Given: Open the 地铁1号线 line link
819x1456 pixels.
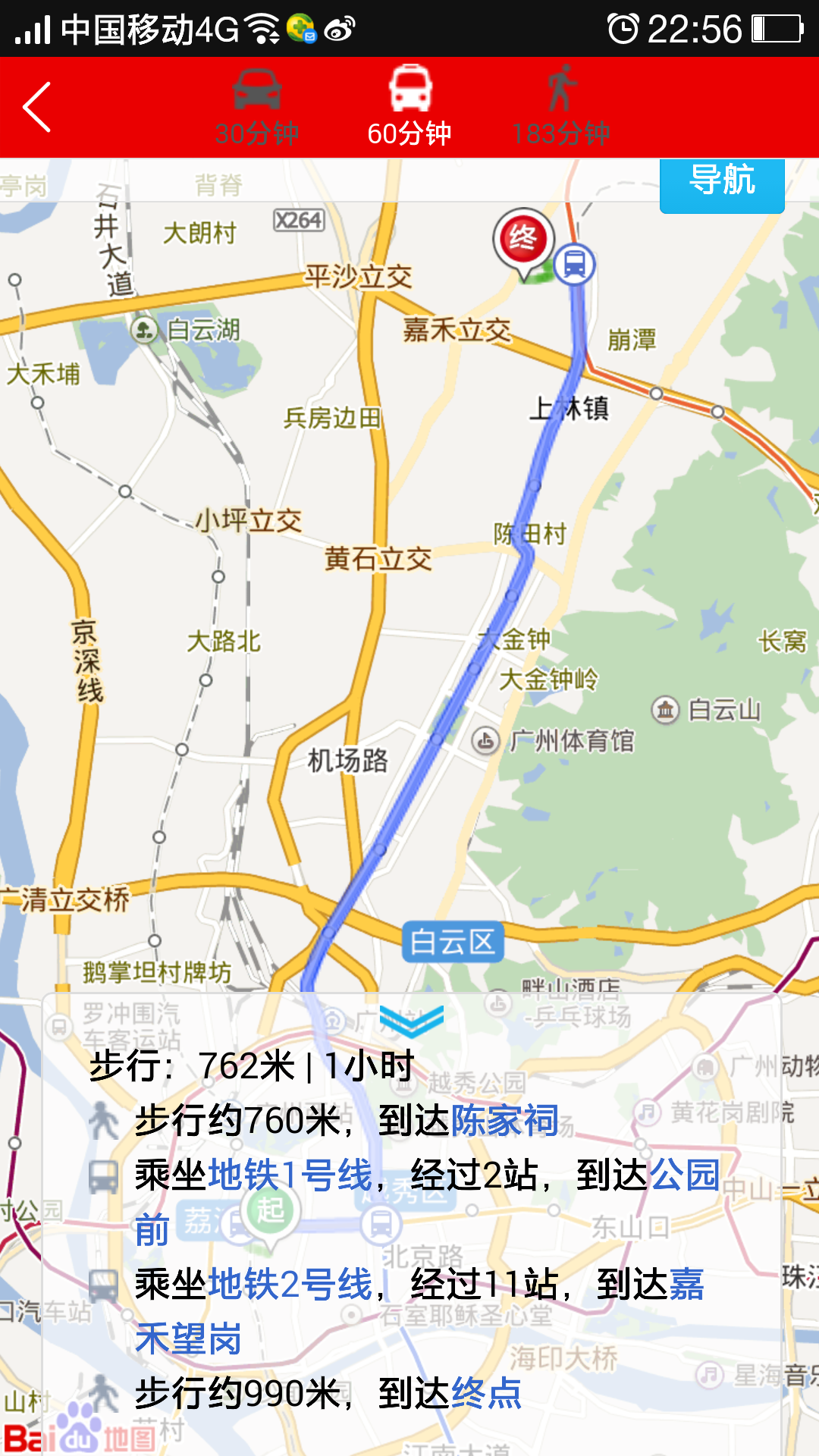Looking at the screenshot, I should 290,1175.
